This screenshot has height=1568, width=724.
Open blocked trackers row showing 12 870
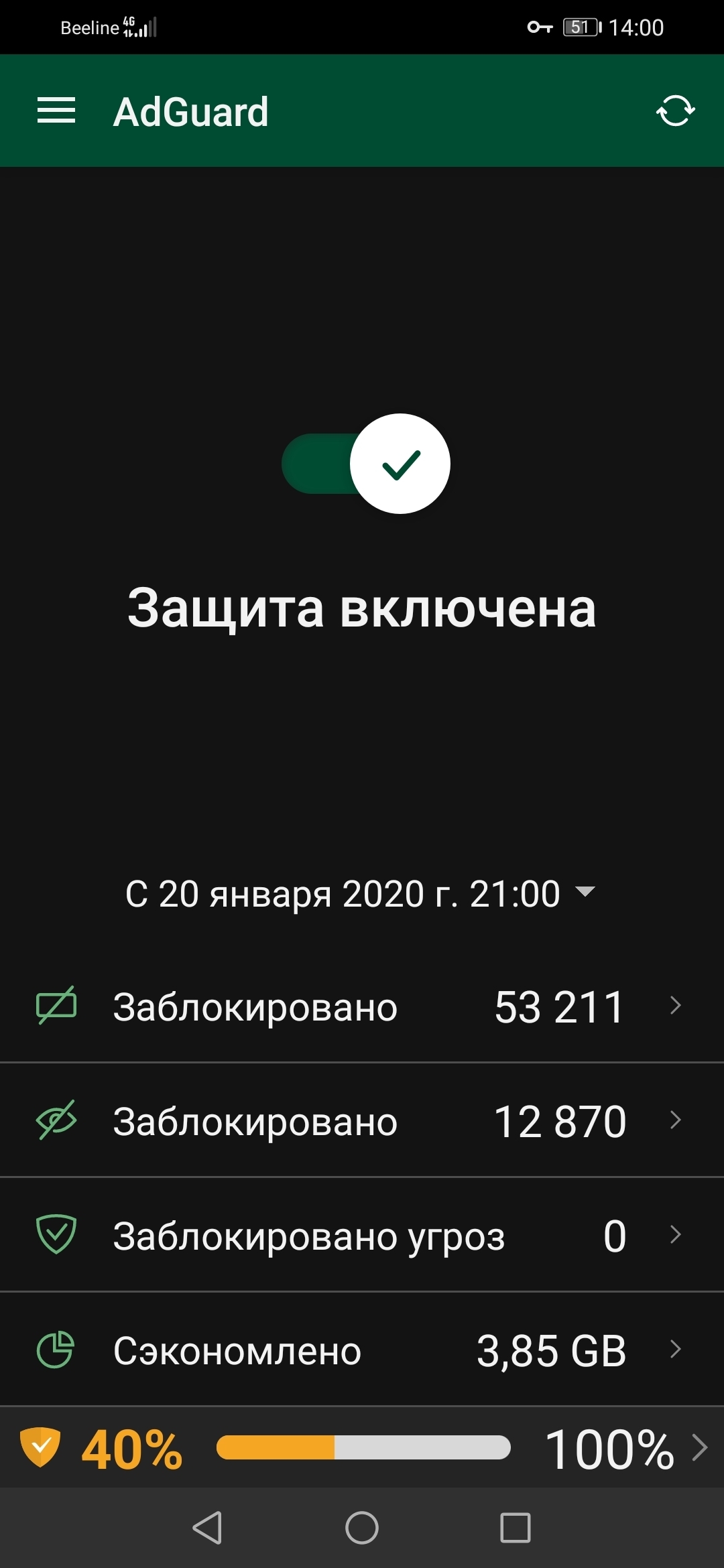pos(362,1120)
